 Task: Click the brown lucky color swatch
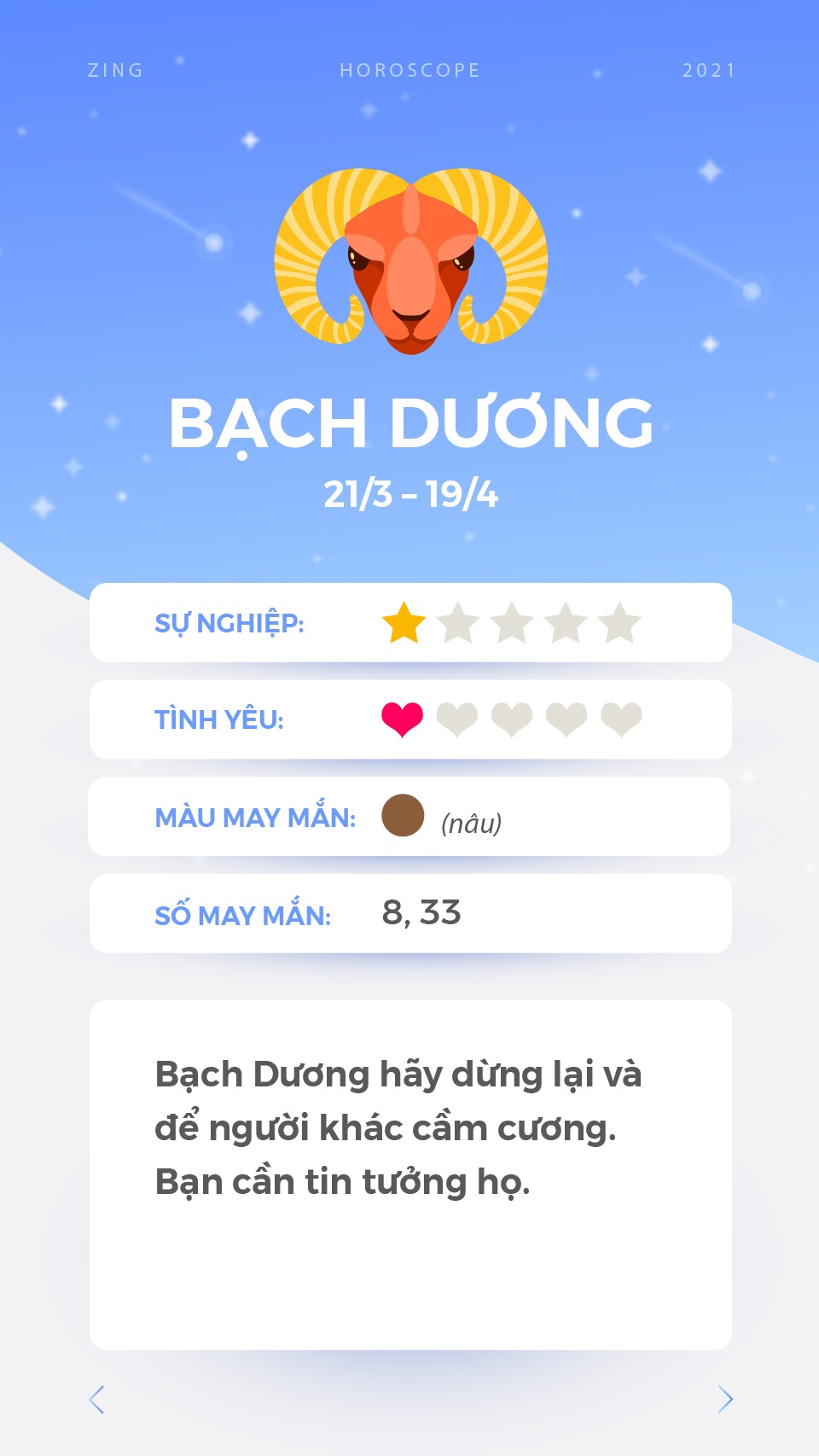coord(402,817)
